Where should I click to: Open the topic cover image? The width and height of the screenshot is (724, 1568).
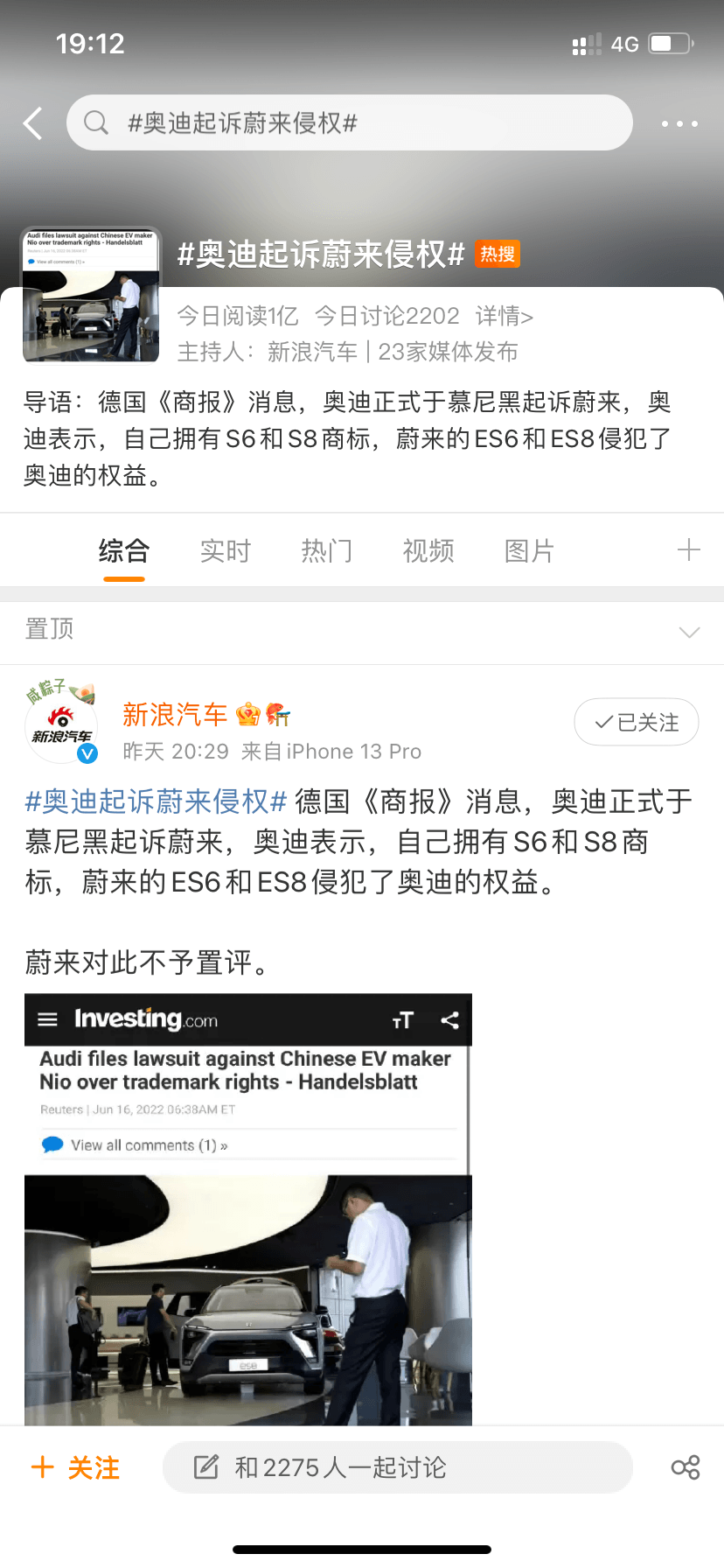92,295
